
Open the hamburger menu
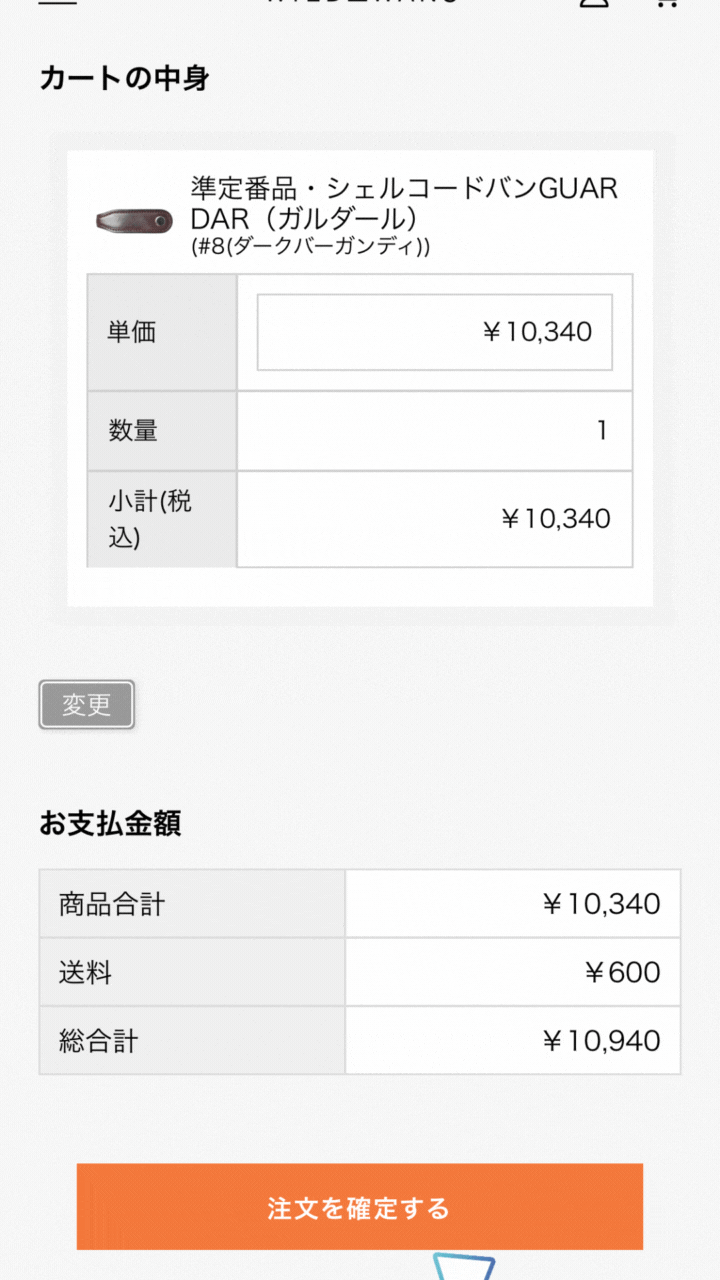58,3
